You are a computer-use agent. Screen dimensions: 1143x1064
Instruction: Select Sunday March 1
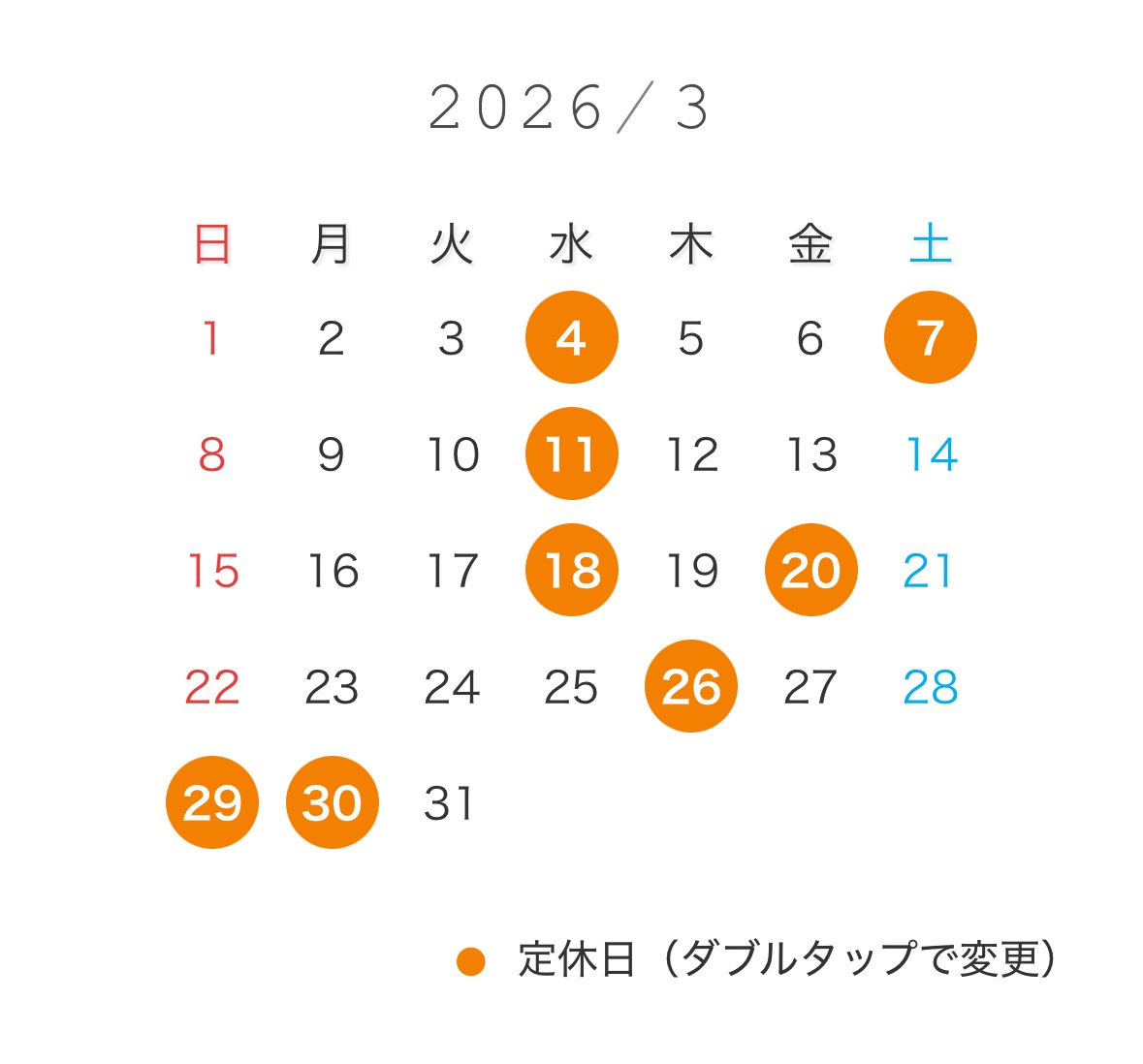(210, 338)
